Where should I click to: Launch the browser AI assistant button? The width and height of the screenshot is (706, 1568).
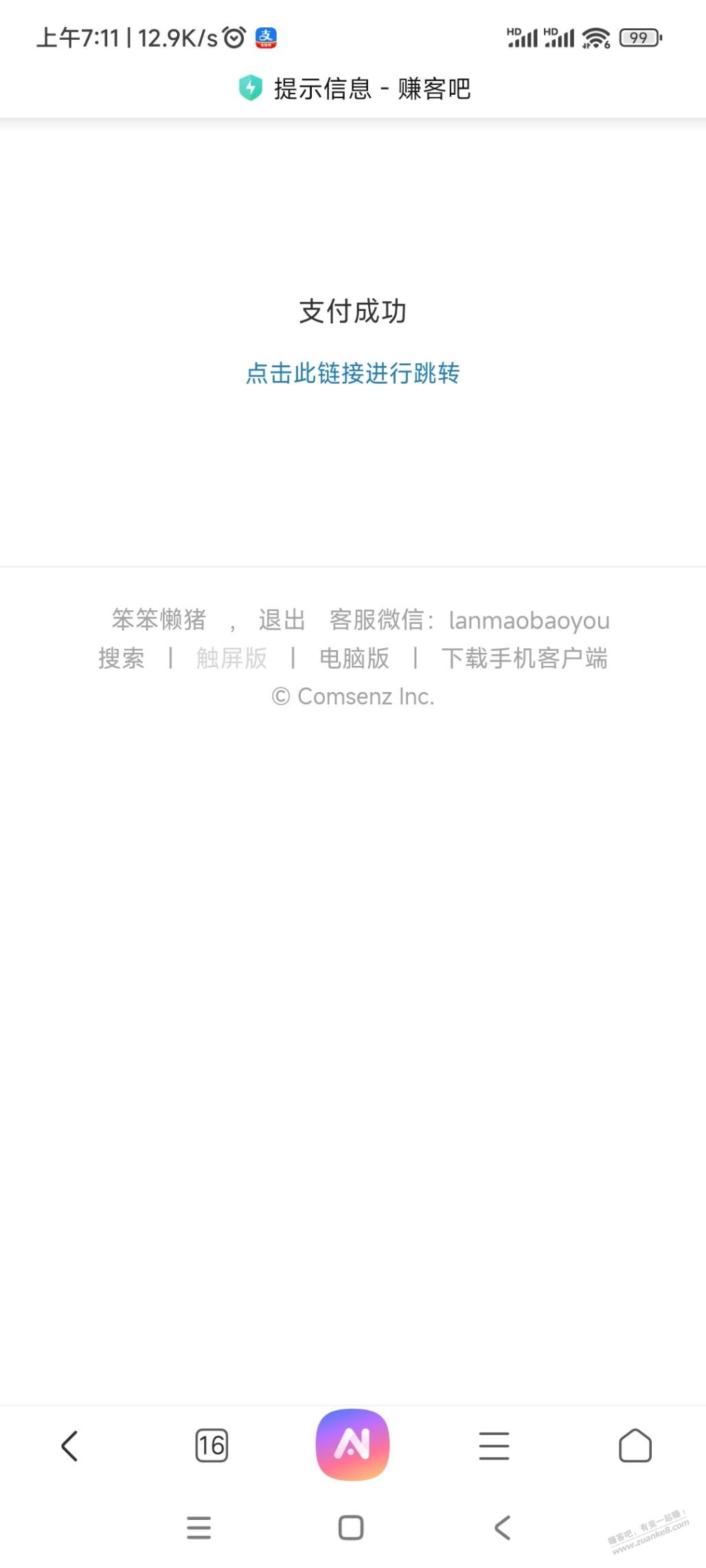tap(353, 1444)
